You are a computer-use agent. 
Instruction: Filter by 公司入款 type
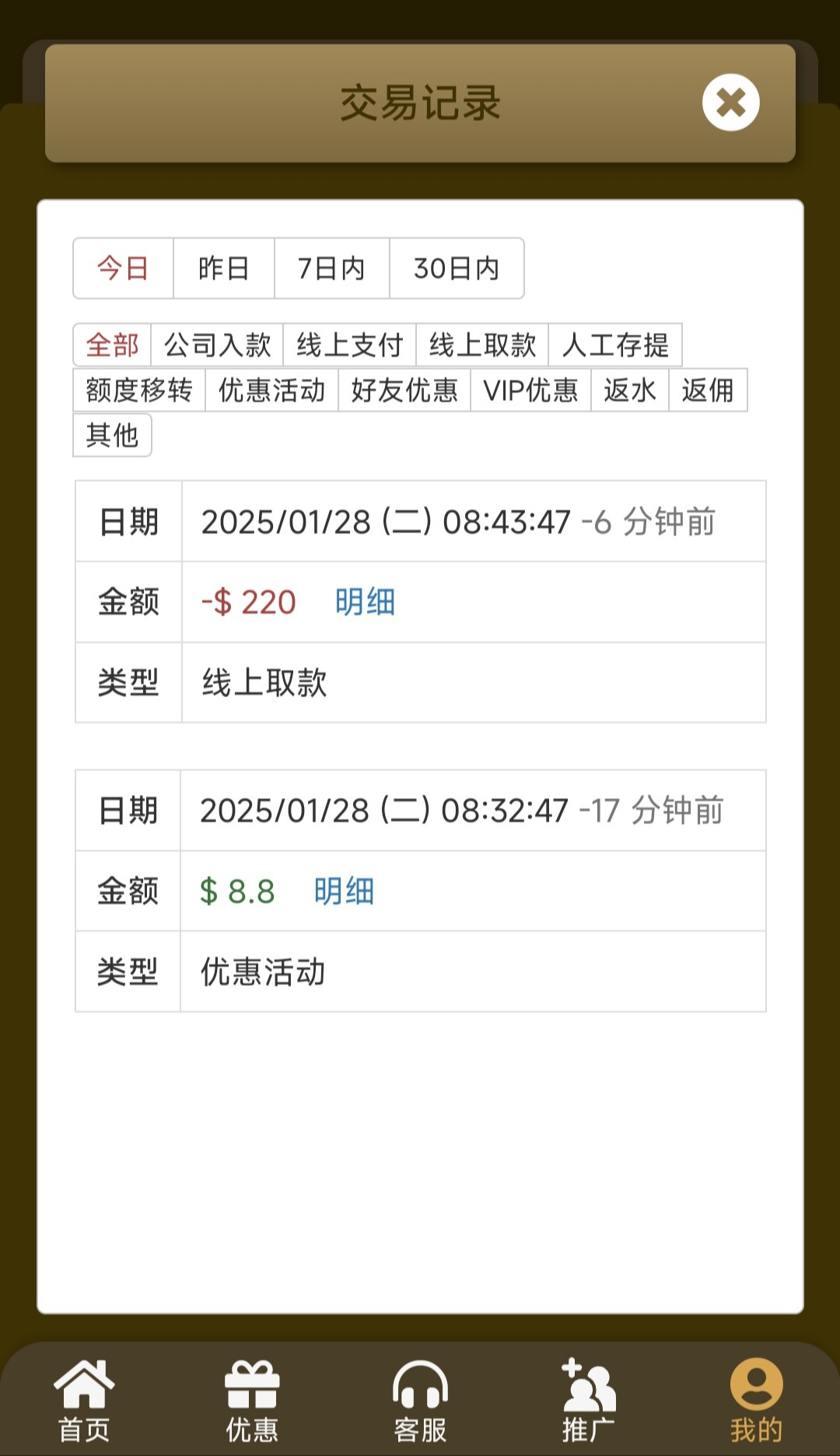(217, 345)
